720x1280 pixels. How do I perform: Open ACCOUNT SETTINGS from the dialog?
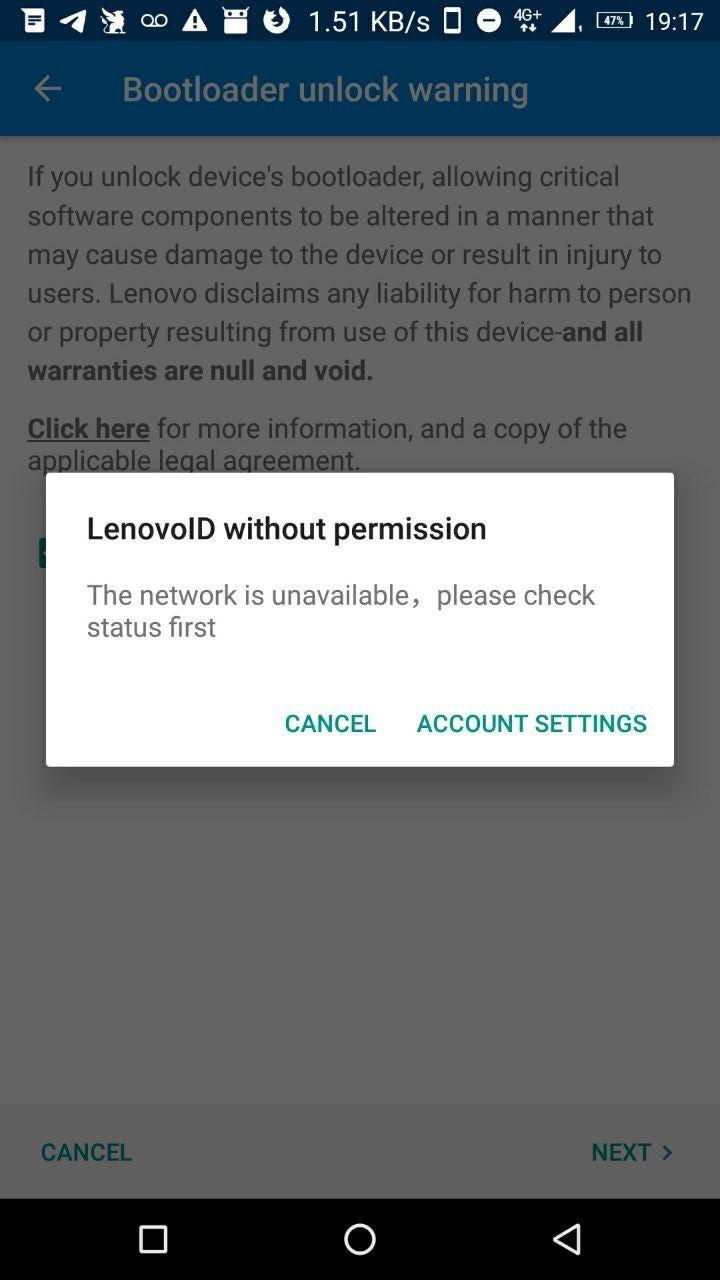(531, 723)
